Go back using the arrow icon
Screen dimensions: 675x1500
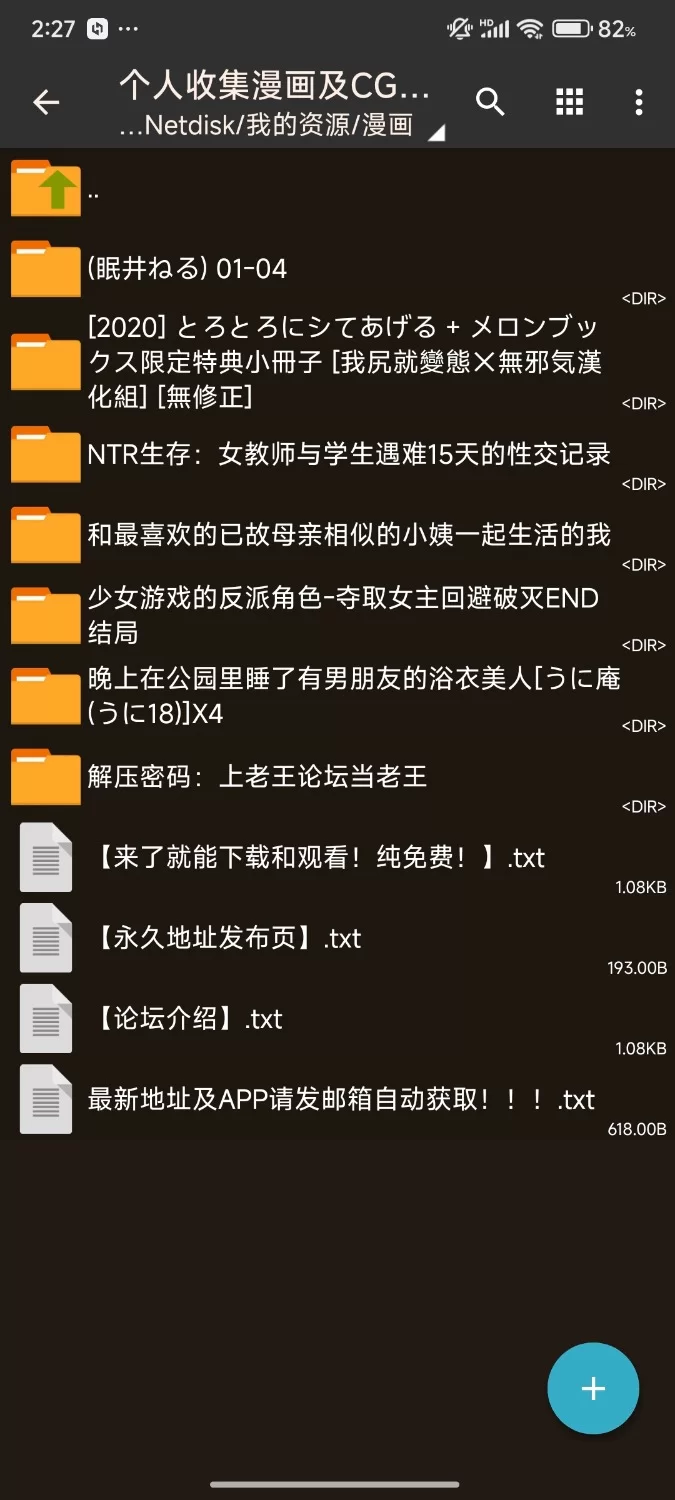(x=46, y=102)
